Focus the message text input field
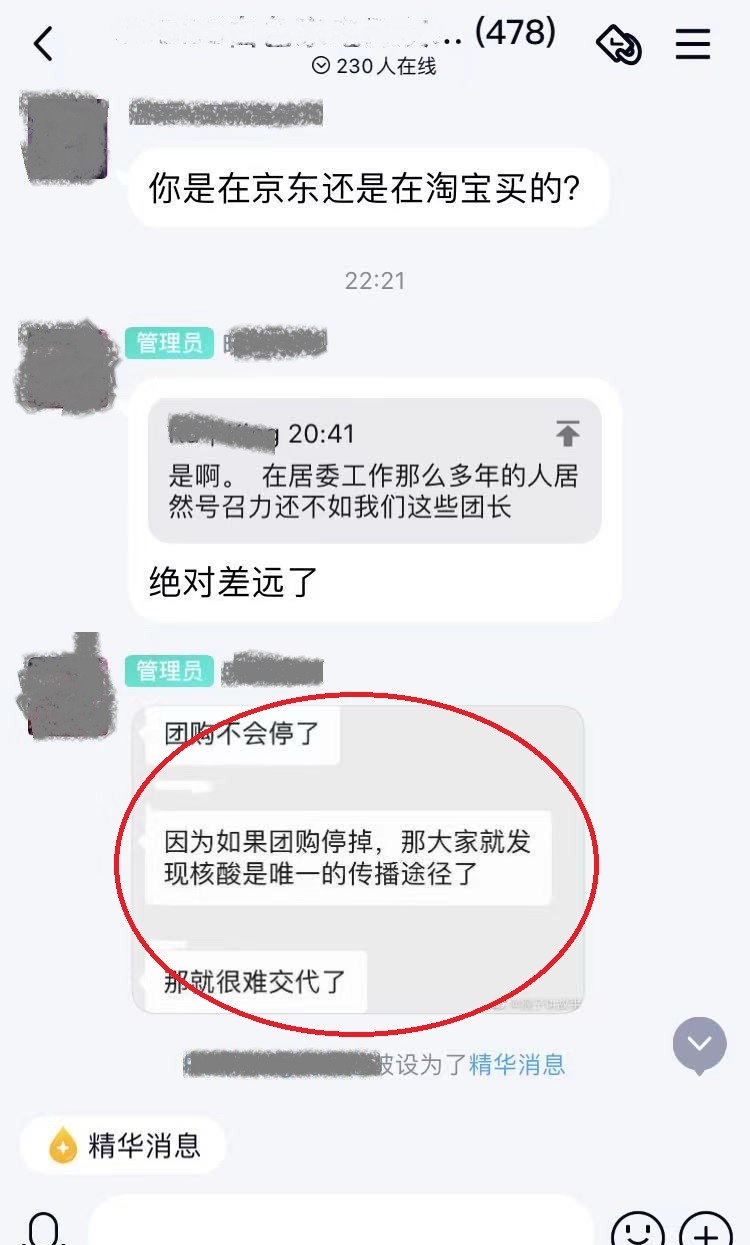The width and height of the screenshot is (750, 1245). 342,1222
